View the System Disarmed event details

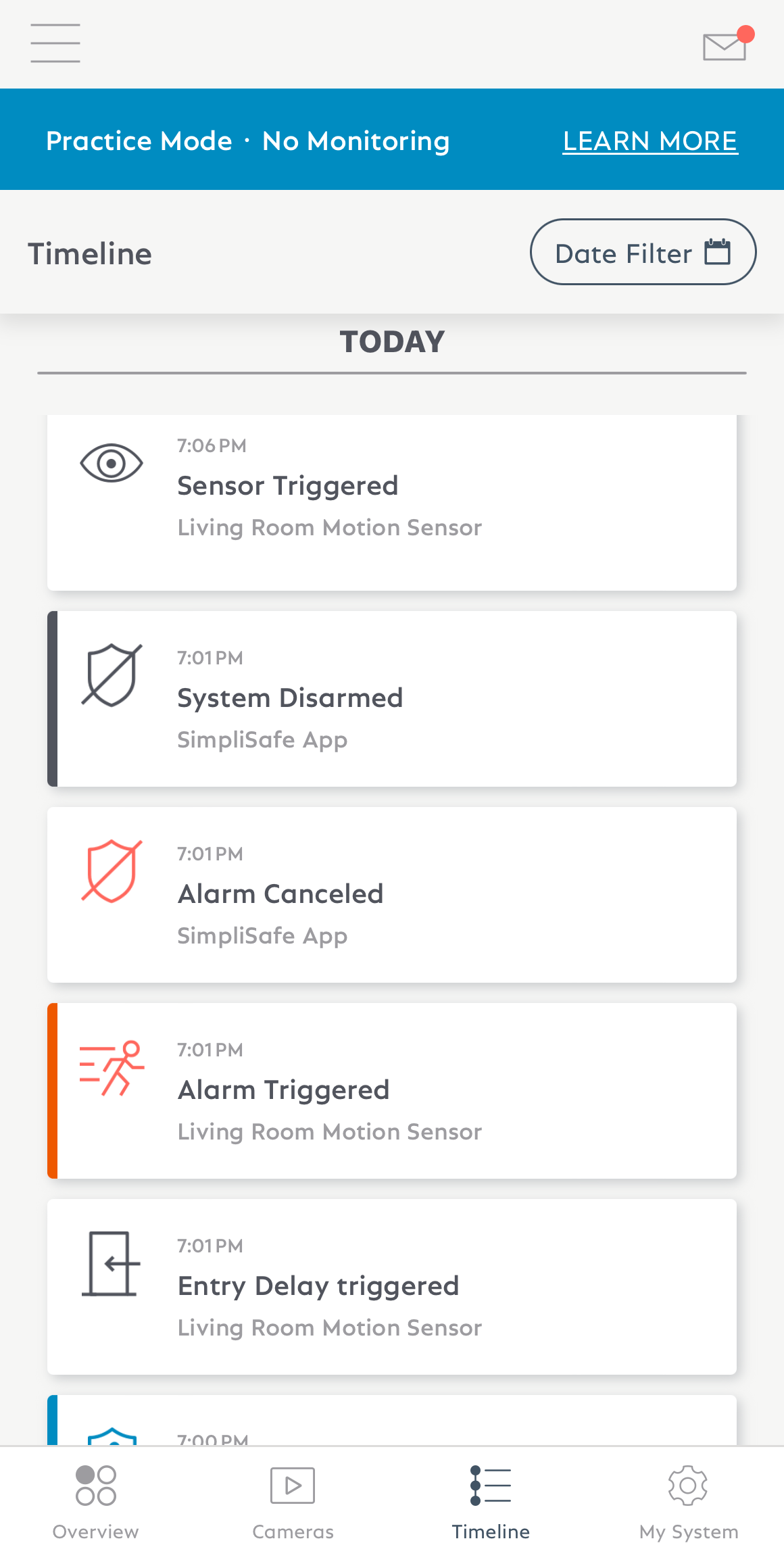click(x=392, y=698)
